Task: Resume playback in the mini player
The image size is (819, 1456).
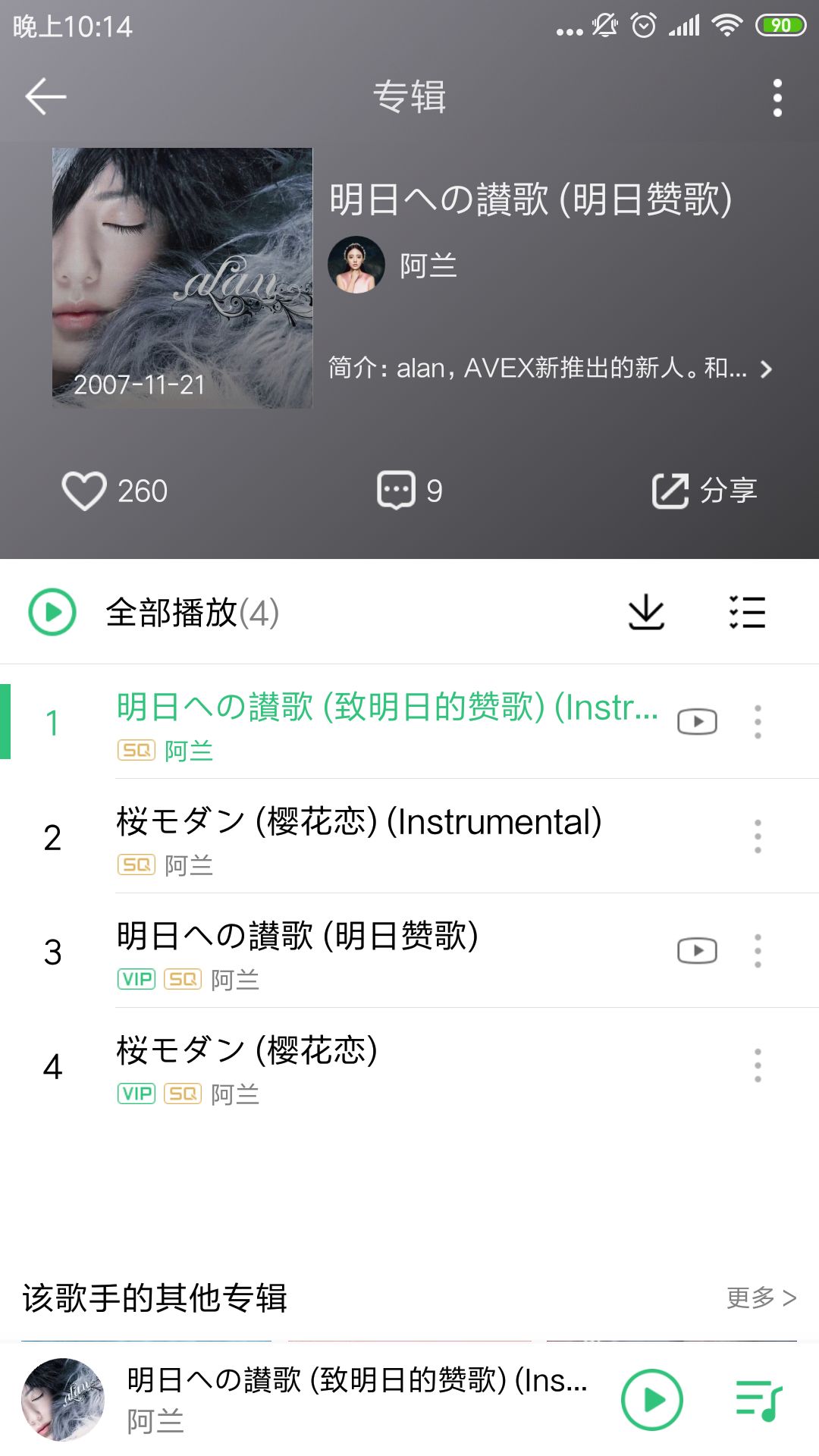Action: [x=652, y=1400]
